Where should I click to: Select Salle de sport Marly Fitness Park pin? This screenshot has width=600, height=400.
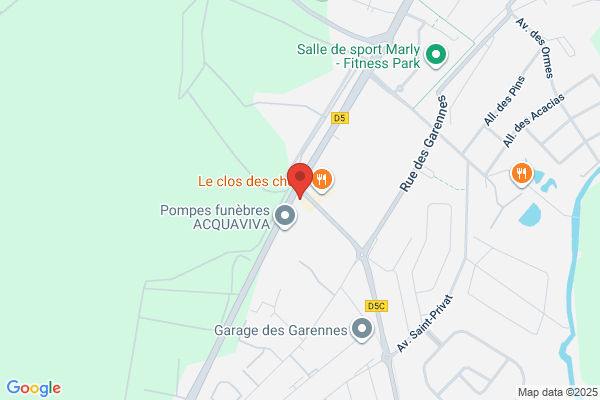pos(436,56)
